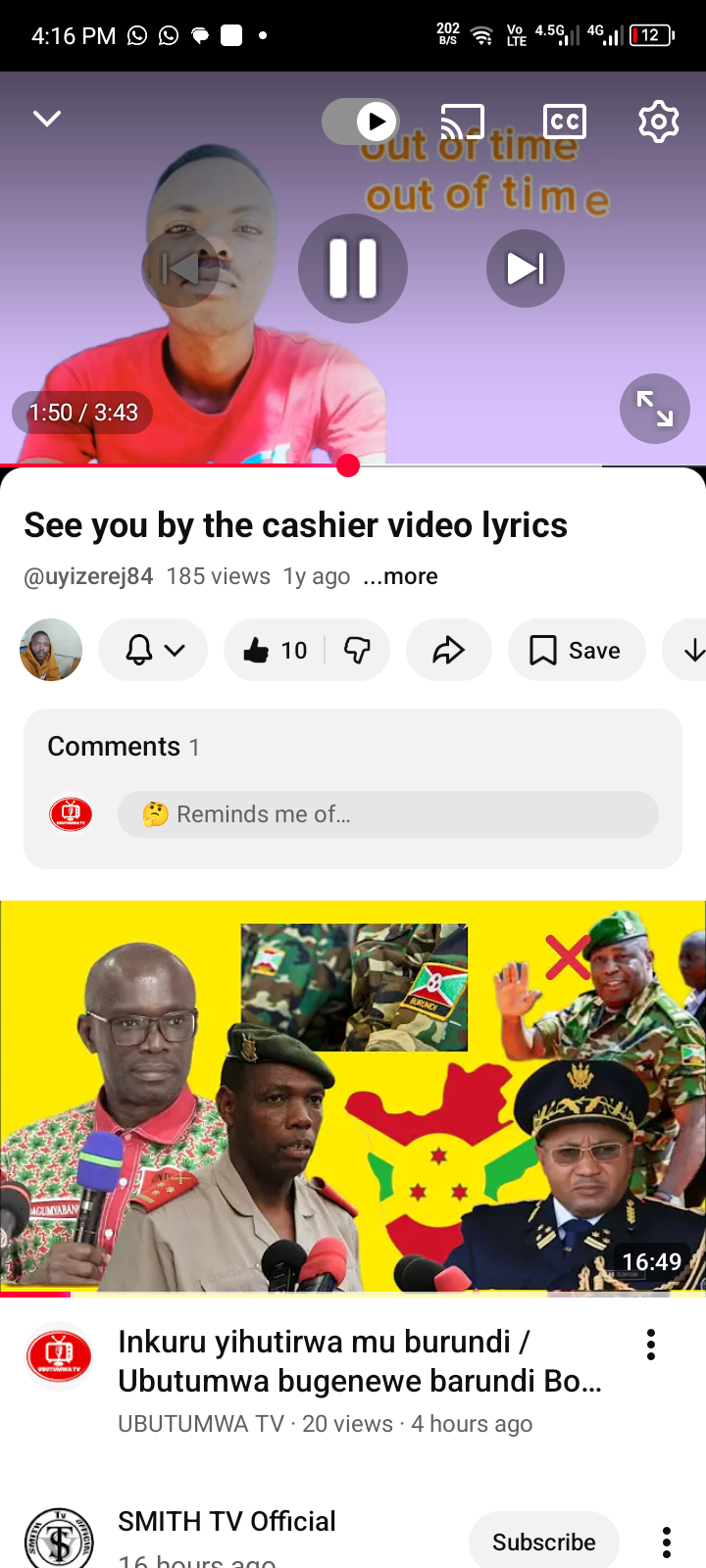
Task: Save video to a playlist
Action: (x=576, y=650)
